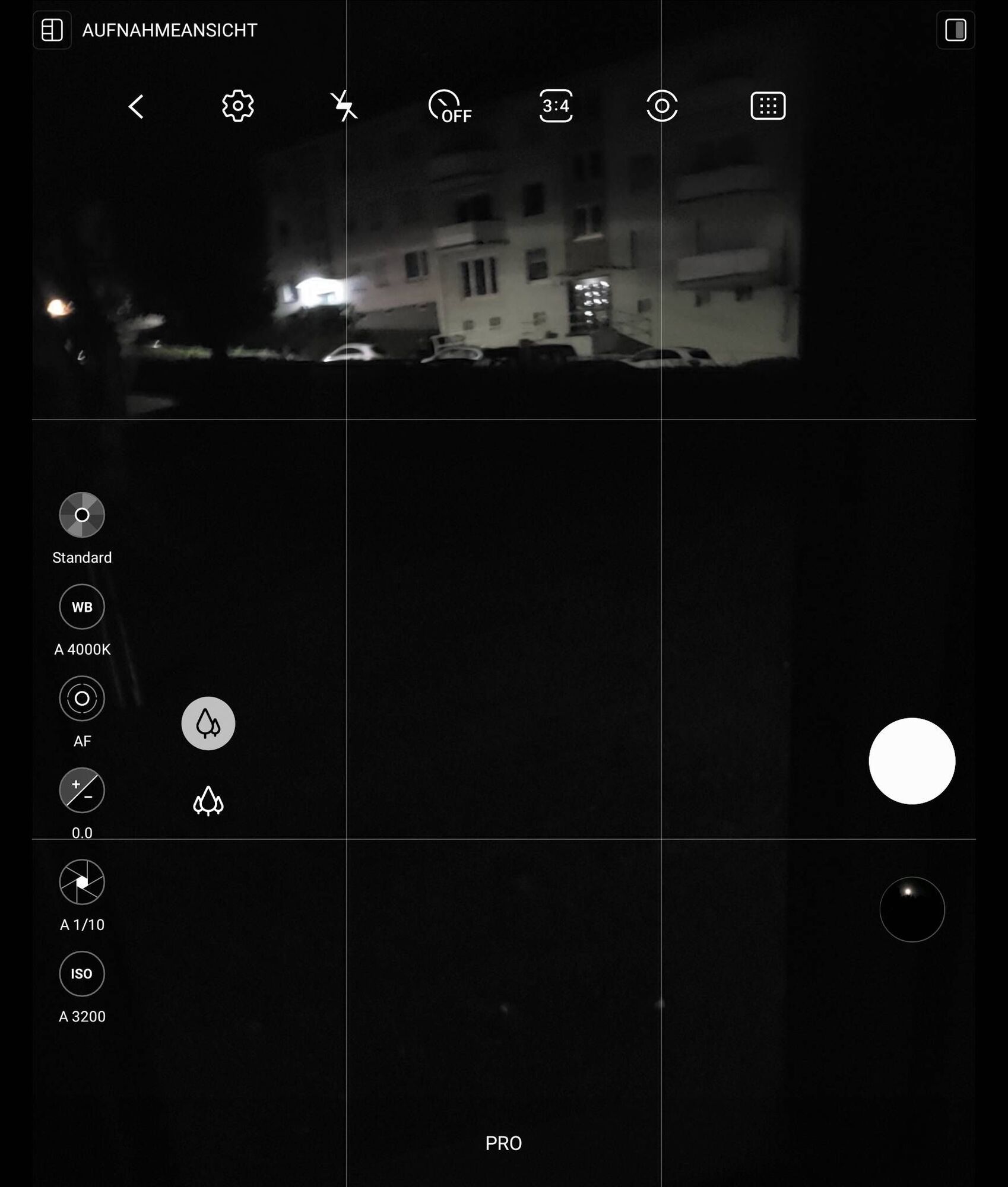Adjust the ISO A 3200 setting
Viewport: 1008px width, 1187px height.
tap(82, 974)
